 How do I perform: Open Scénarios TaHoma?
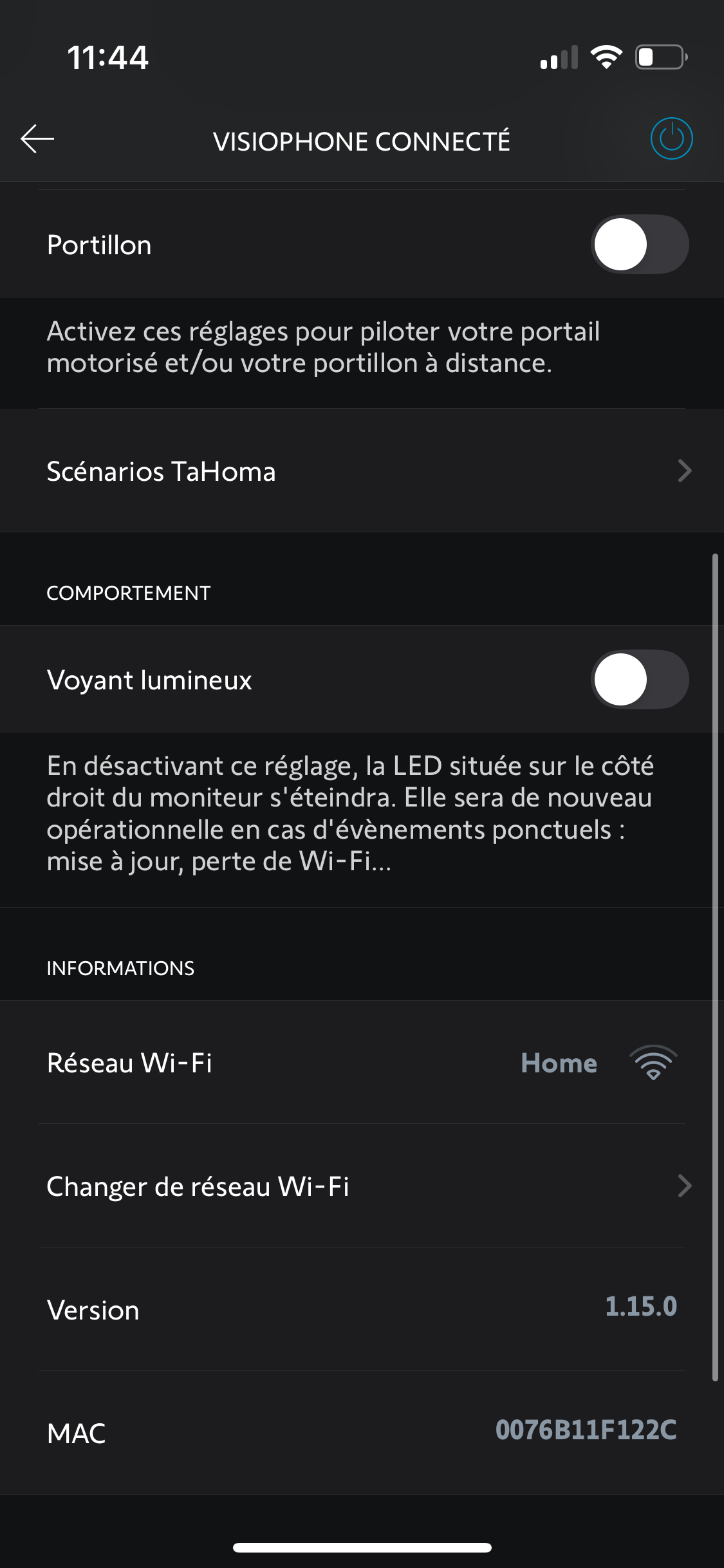pos(362,471)
